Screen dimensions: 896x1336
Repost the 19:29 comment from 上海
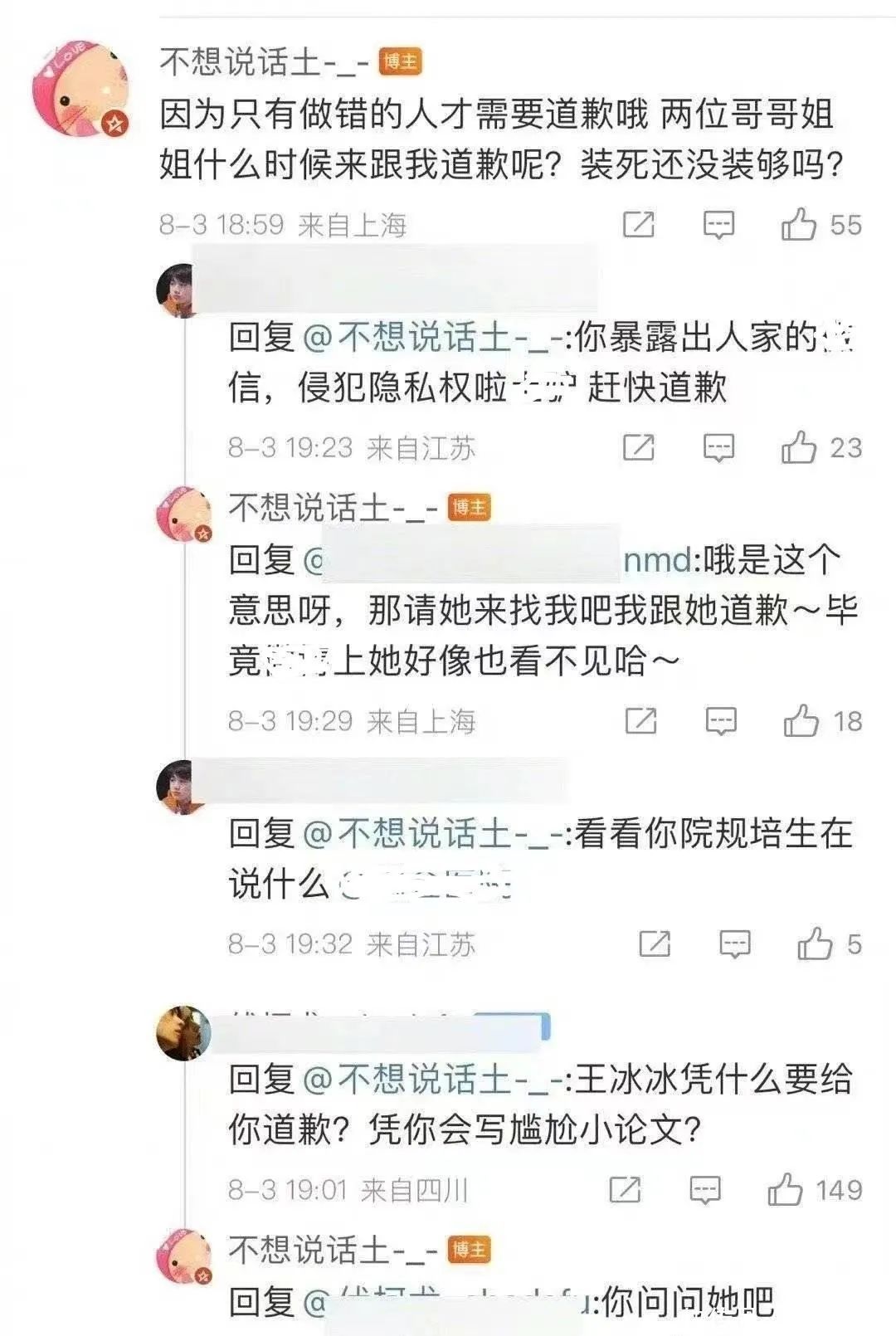640,720
